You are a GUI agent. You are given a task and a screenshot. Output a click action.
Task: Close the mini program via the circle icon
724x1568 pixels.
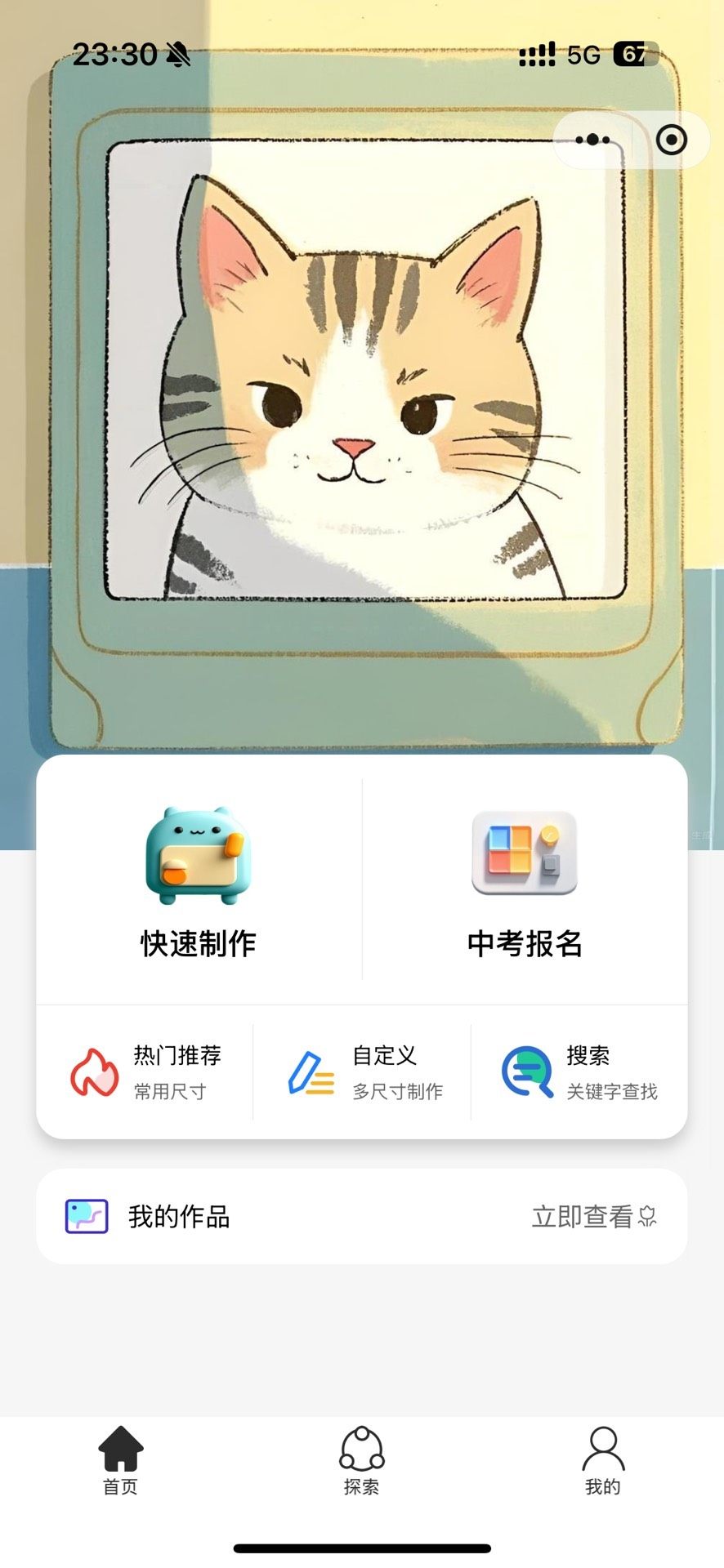[x=671, y=140]
